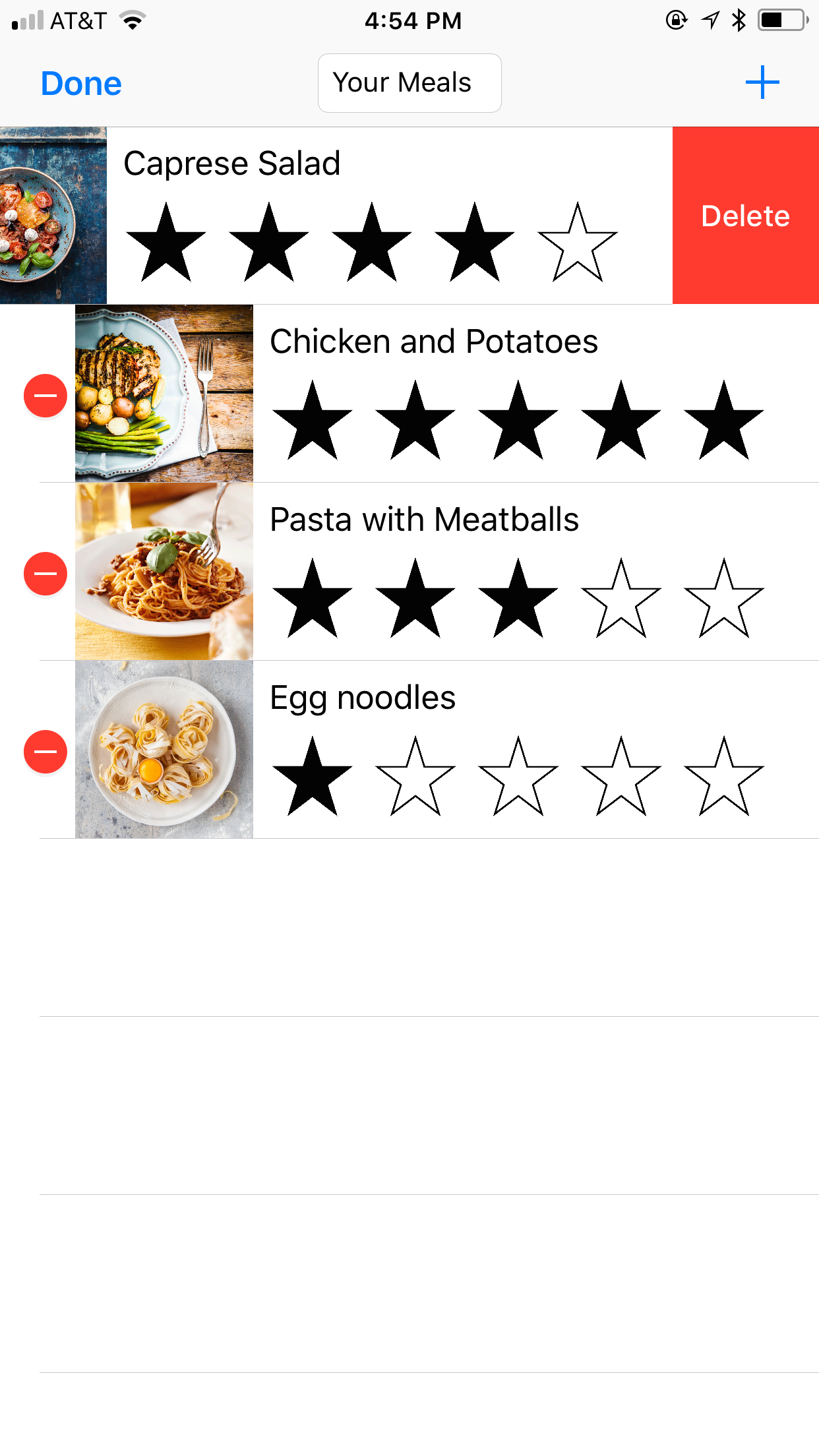This screenshot has height=1456, width=819.
Task: Tap the Egg noodles photo thumbnail
Action: click(164, 751)
